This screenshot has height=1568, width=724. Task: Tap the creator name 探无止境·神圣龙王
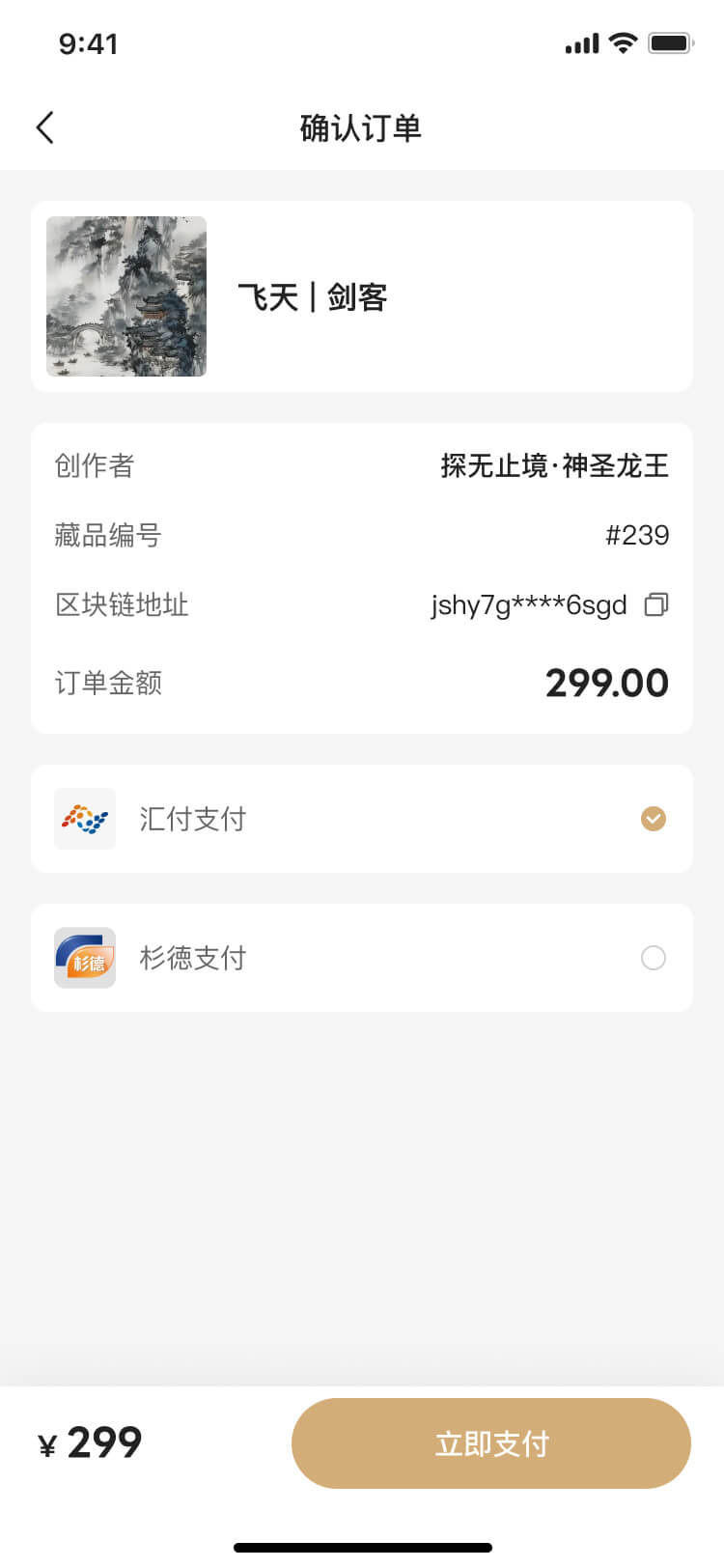pos(553,465)
